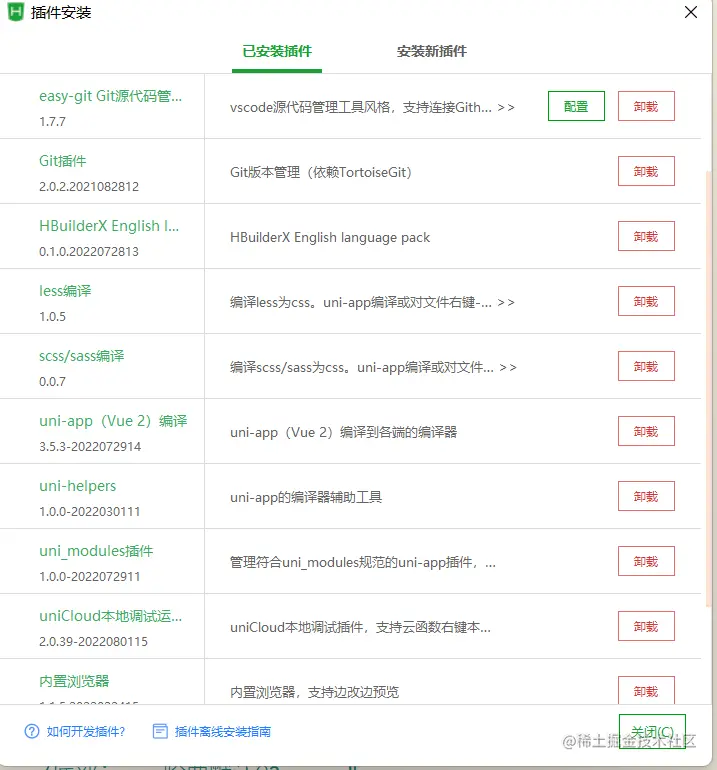The width and height of the screenshot is (717, 770).
Task: Expand the less编译 description via >>
Action: point(506,302)
